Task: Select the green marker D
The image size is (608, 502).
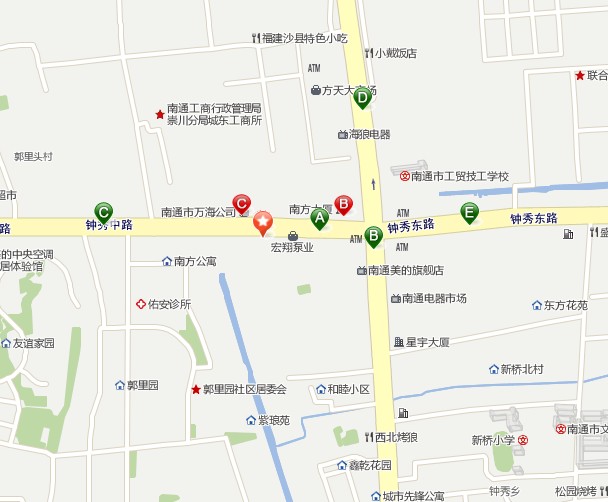Action: coord(362,96)
